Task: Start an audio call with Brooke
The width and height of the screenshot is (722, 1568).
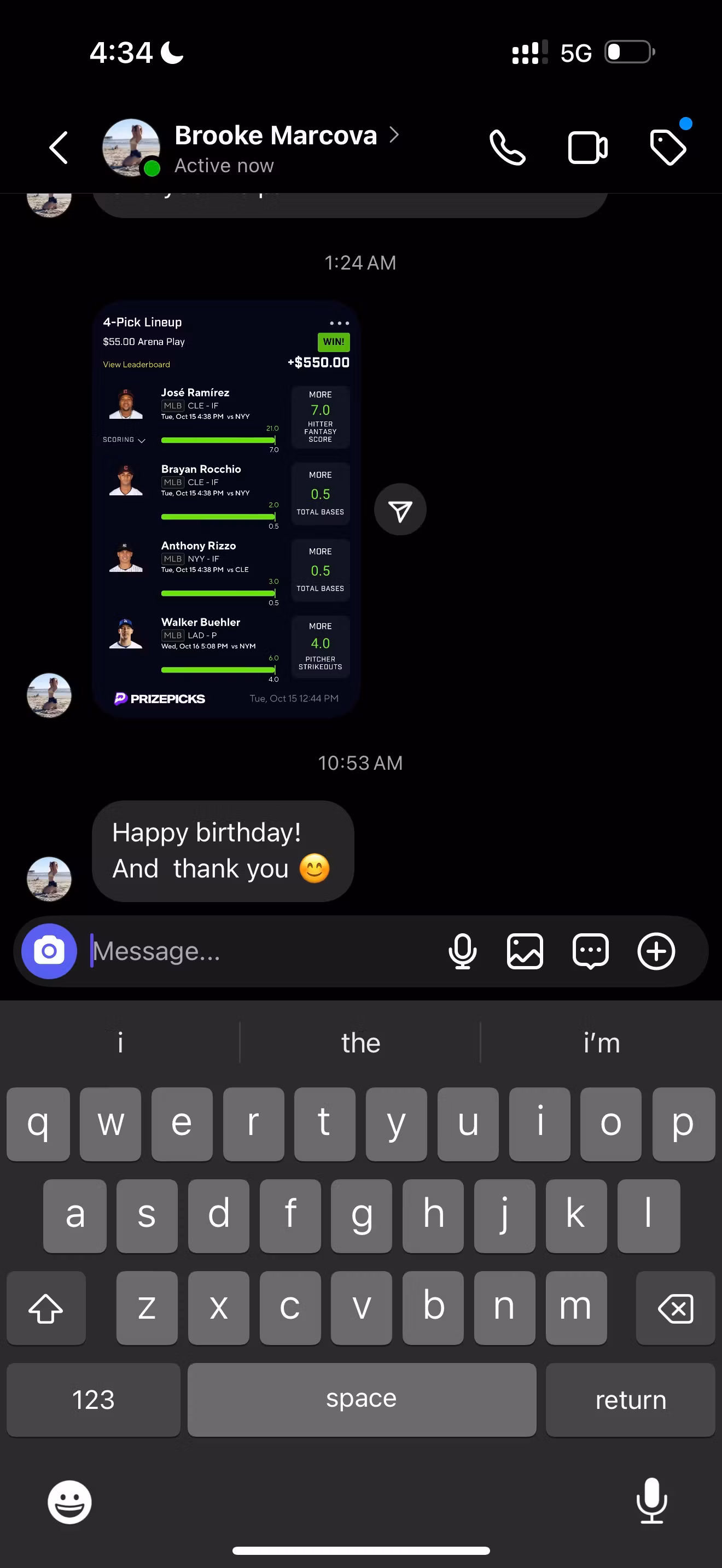Action: point(507,147)
